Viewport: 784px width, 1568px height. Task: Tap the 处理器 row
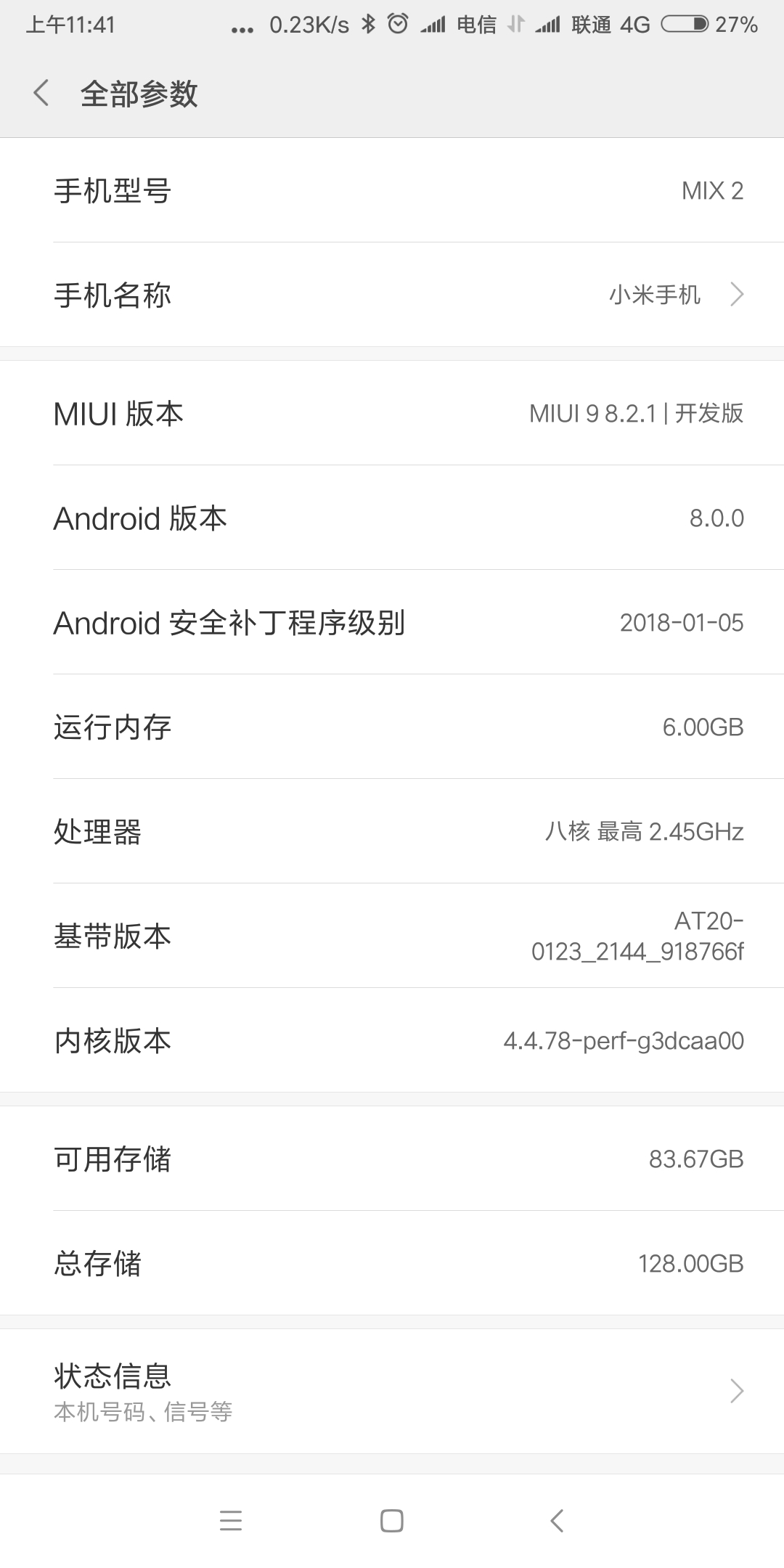[x=392, y=831]
